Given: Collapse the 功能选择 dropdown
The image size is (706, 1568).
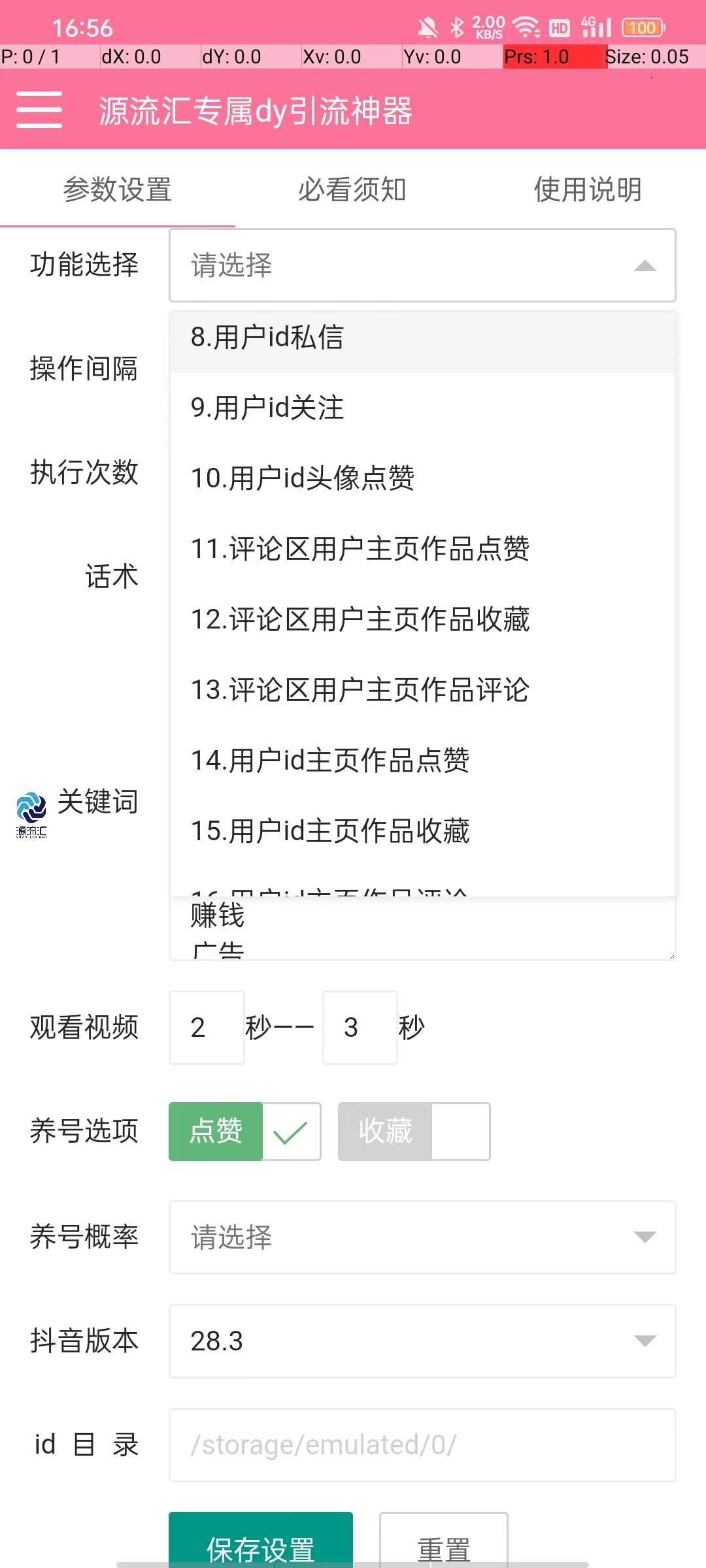Looking at the screenshot, I should click(422, 265).
